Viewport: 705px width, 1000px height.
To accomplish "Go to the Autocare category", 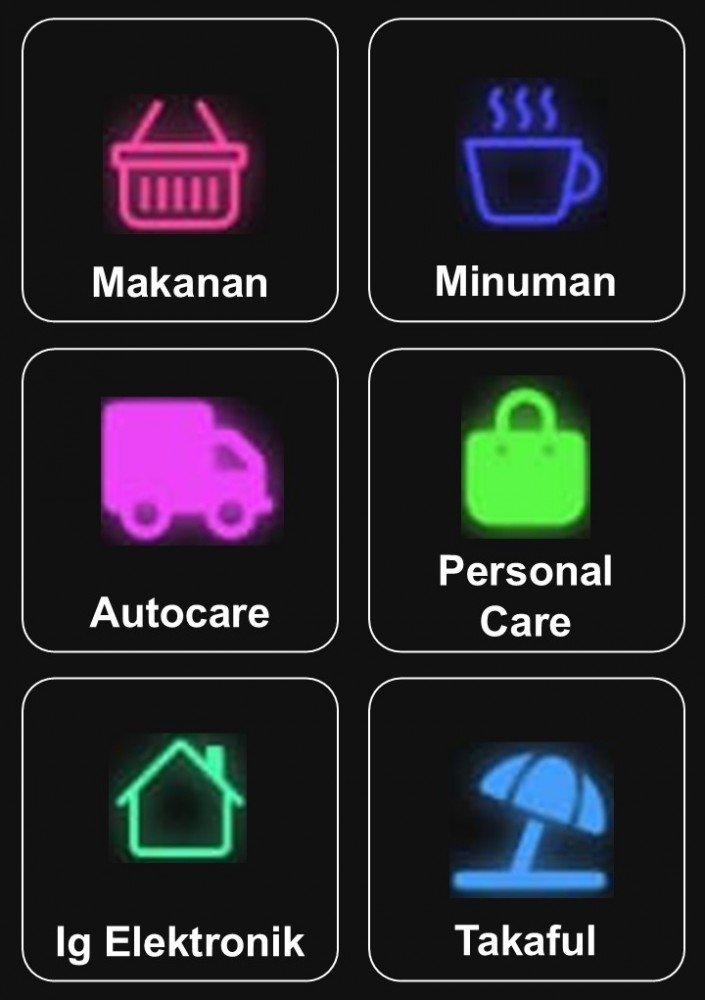I will pos(180,500).
